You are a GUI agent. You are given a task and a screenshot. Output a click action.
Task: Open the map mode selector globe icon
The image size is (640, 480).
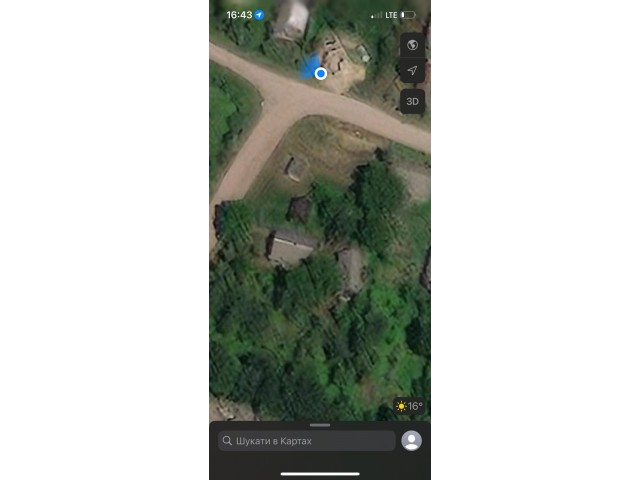(x=412, y=45)
